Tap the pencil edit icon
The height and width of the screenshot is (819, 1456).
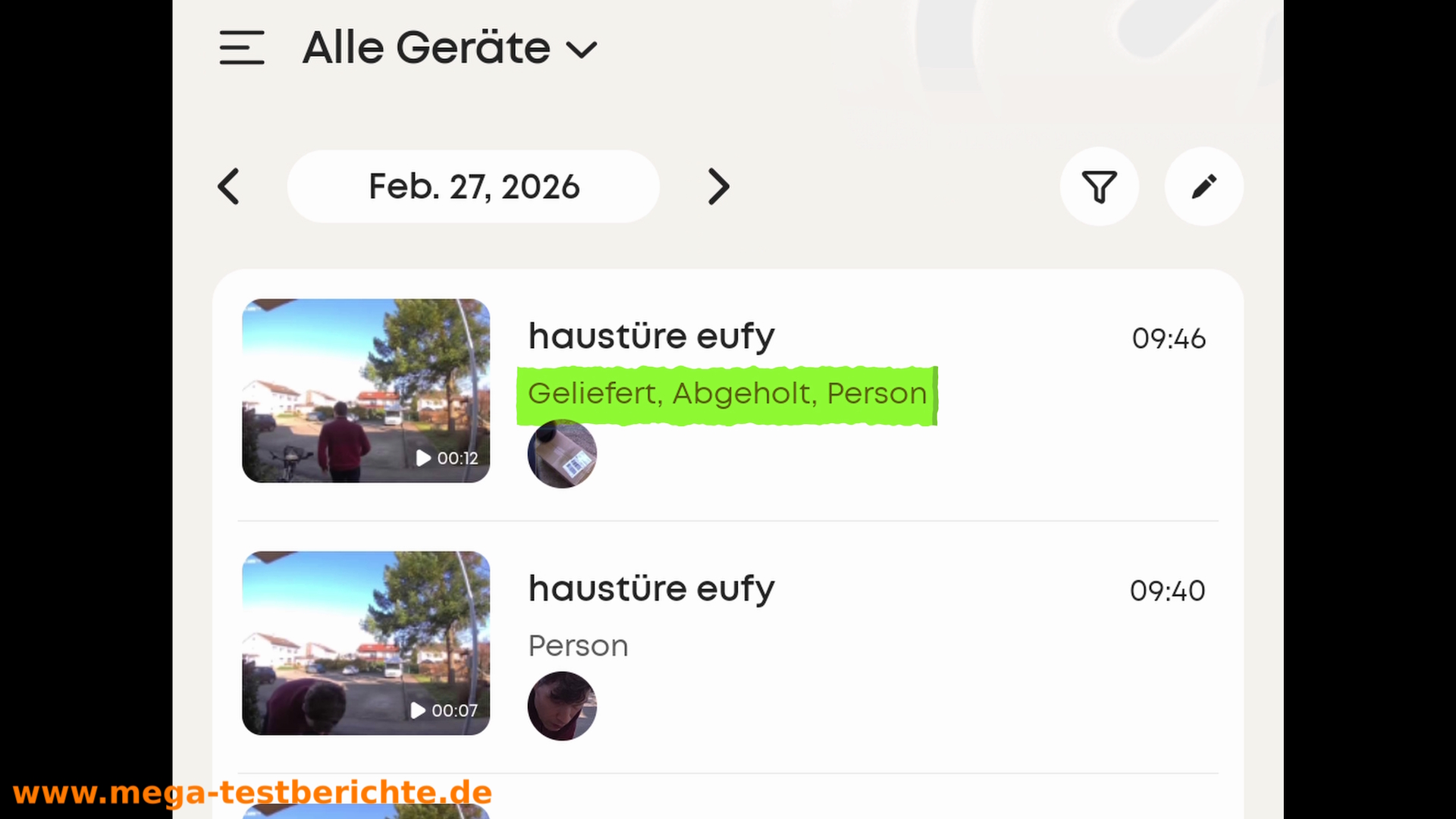[x=1203, y=187]
